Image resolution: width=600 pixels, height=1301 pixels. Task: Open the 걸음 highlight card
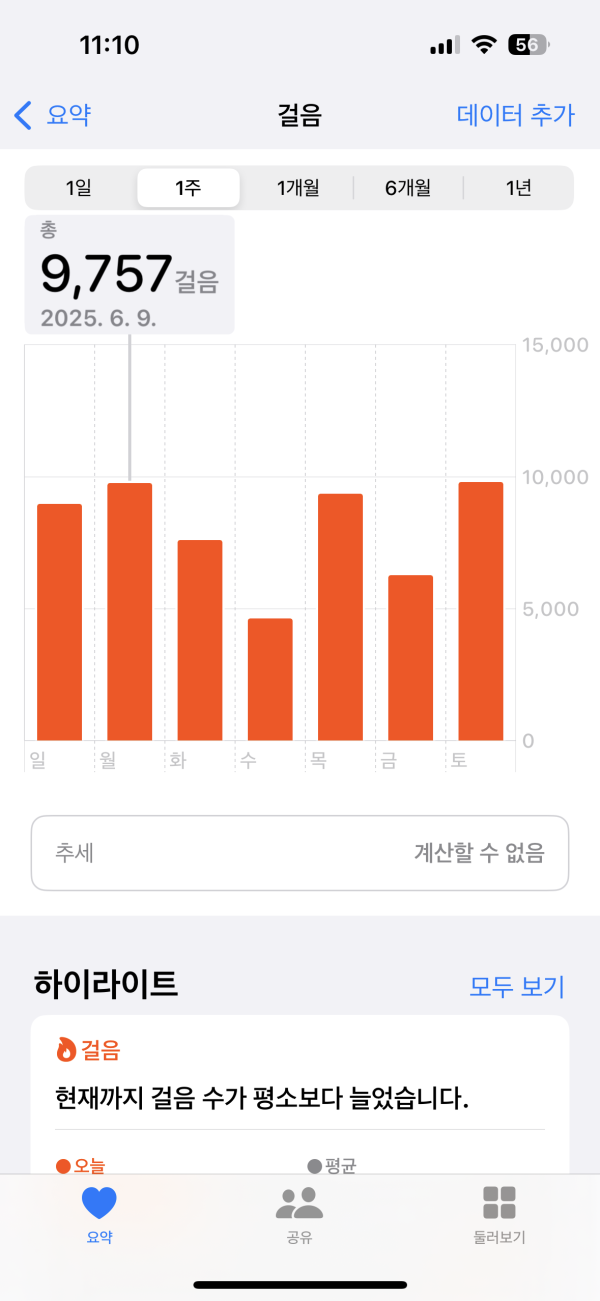(300, 1095)
